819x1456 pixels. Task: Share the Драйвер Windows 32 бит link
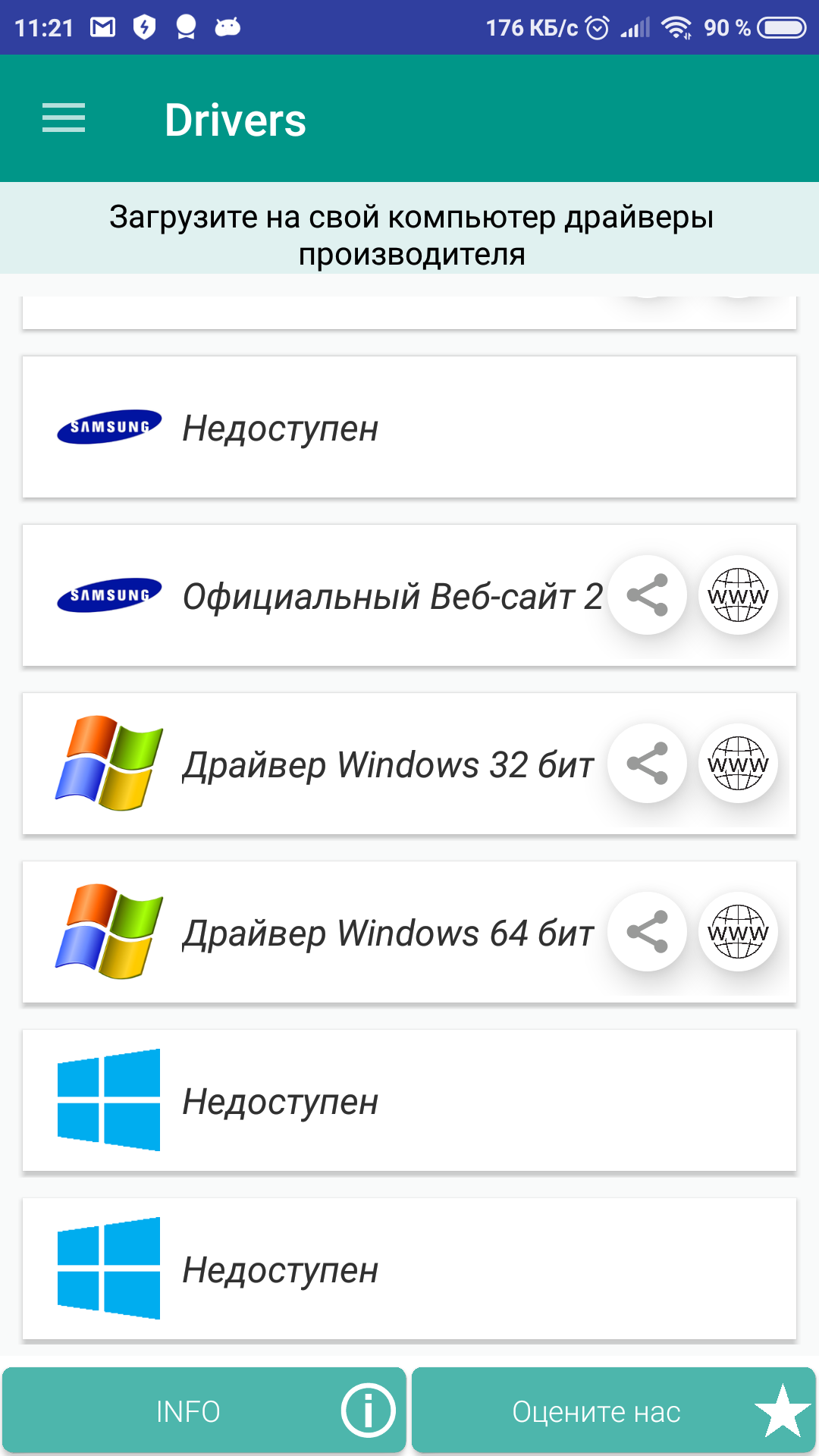point(648,764)
